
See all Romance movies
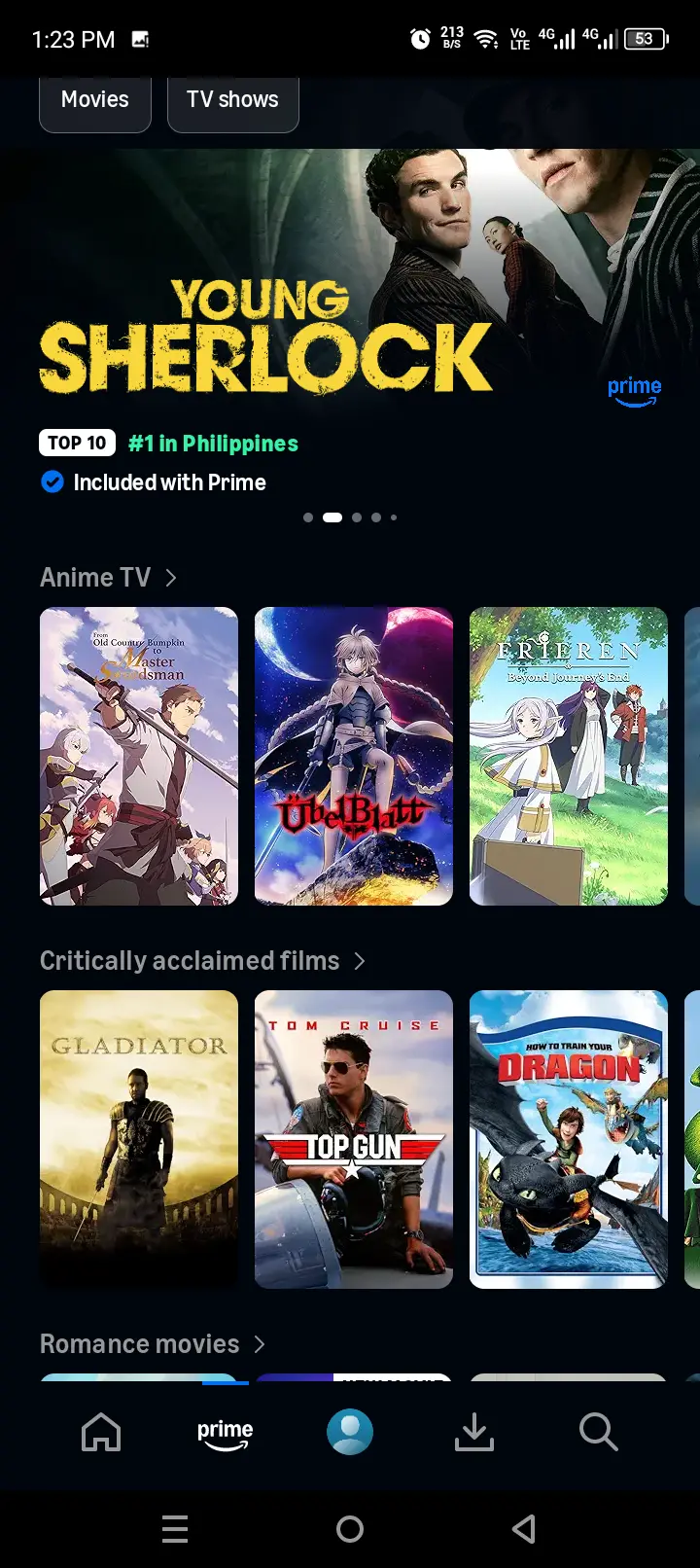click(153, 1344)
